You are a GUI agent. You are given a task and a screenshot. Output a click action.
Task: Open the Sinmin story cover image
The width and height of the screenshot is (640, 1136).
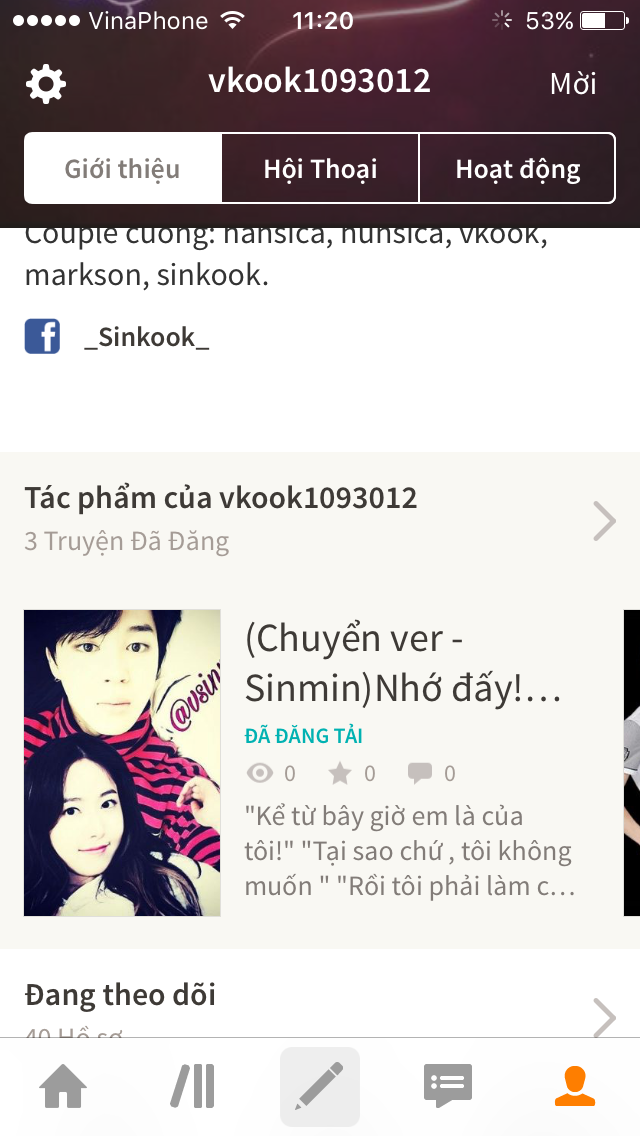click(x=122, y=762)
